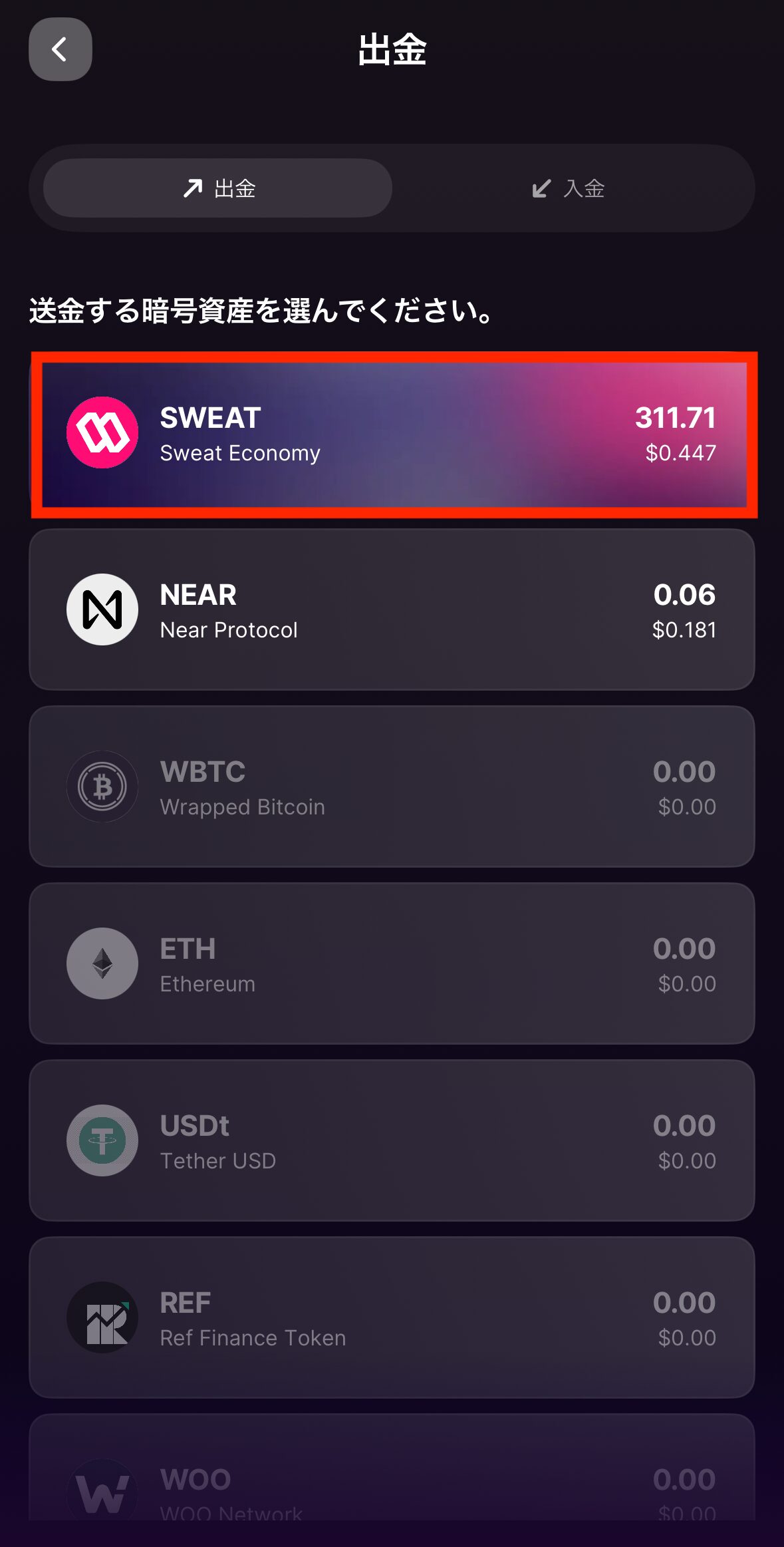Tap the USDt balance amount text
Image resolution: width=784 pixels, height=1547 pixels.
tap(684, 1125)
